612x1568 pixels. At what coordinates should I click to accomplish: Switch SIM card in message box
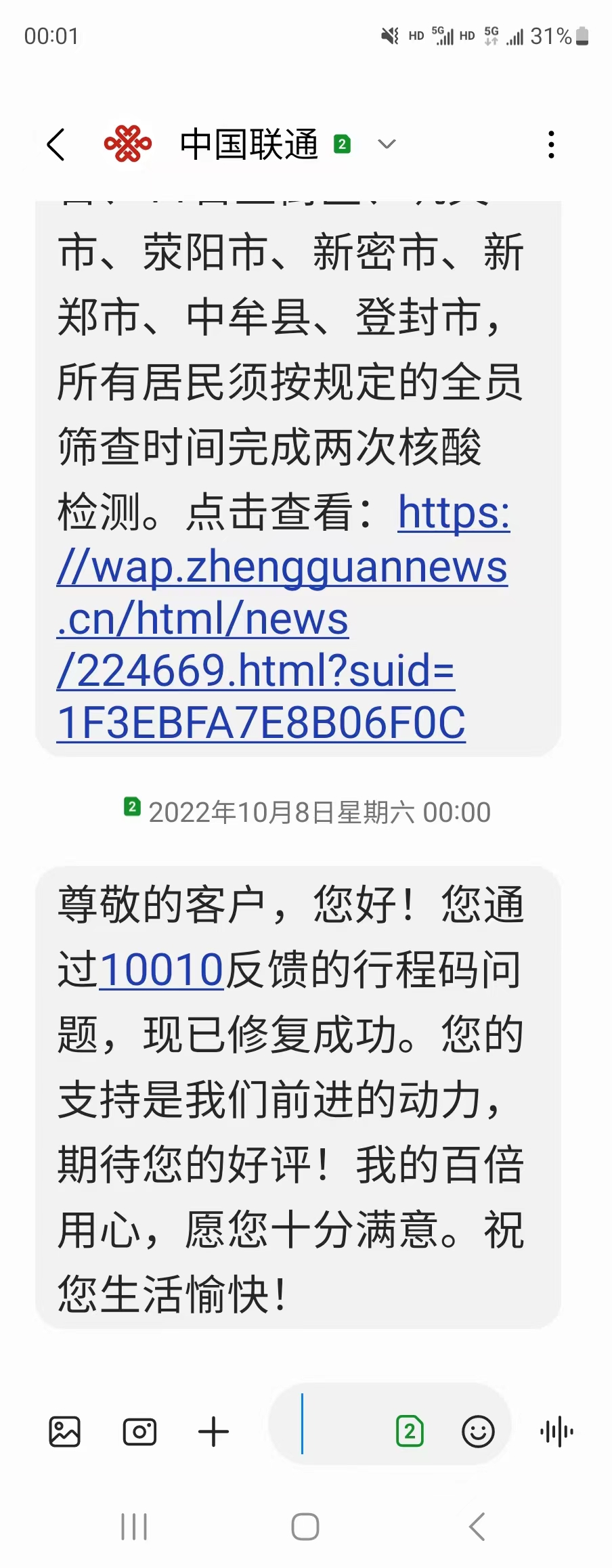[x=410, y=1431]
